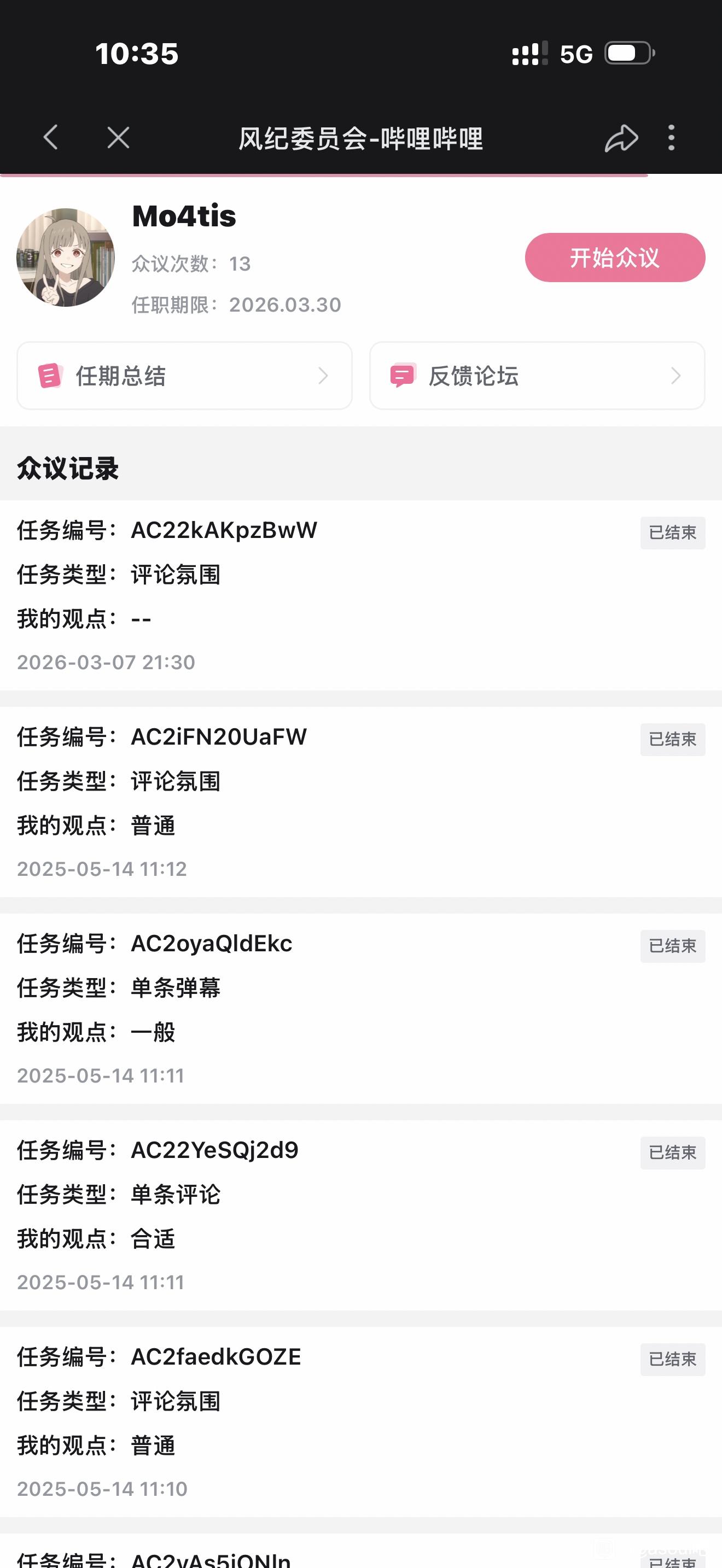
Task: Tap the Mo4tis profile avatar
Action: point(66,258)
